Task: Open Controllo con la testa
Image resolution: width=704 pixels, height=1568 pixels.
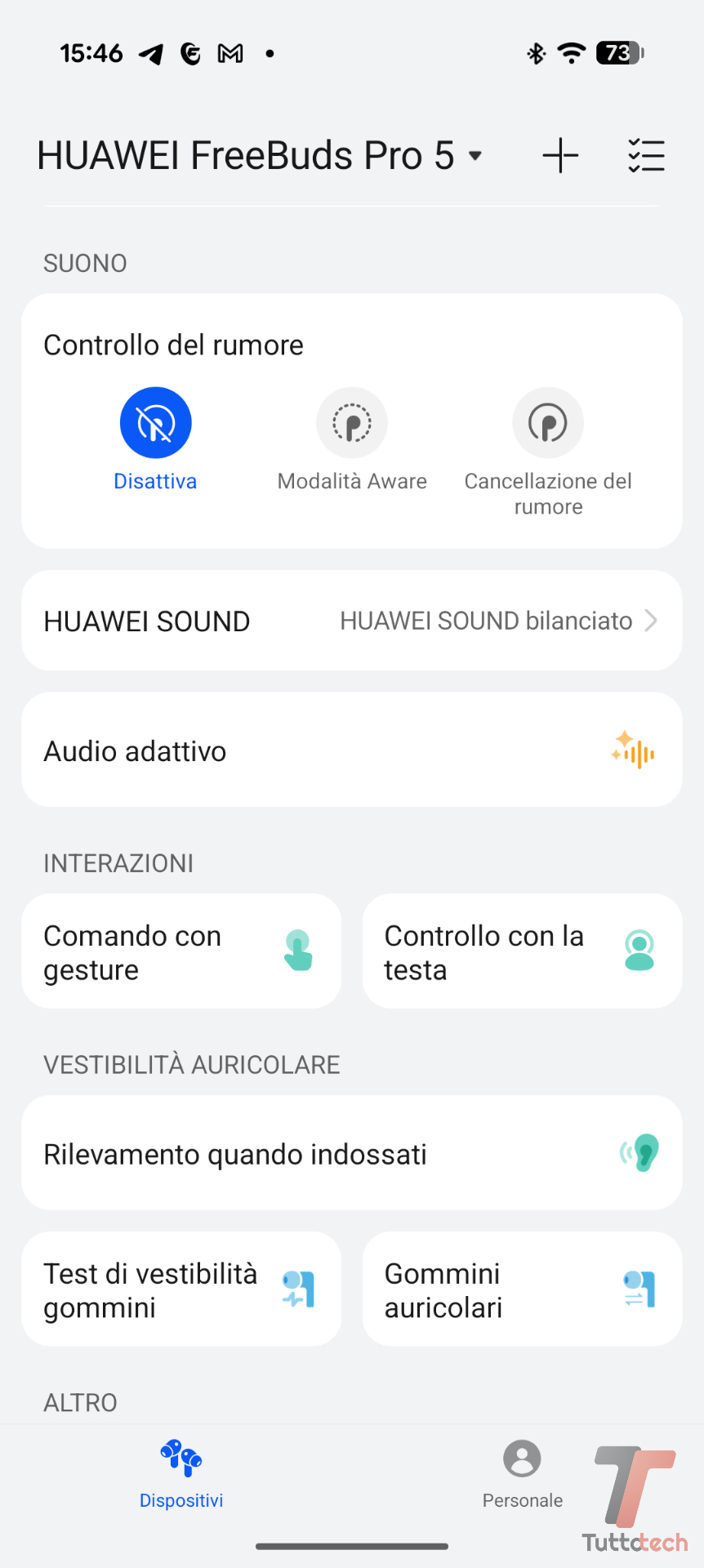Action: 522,951
